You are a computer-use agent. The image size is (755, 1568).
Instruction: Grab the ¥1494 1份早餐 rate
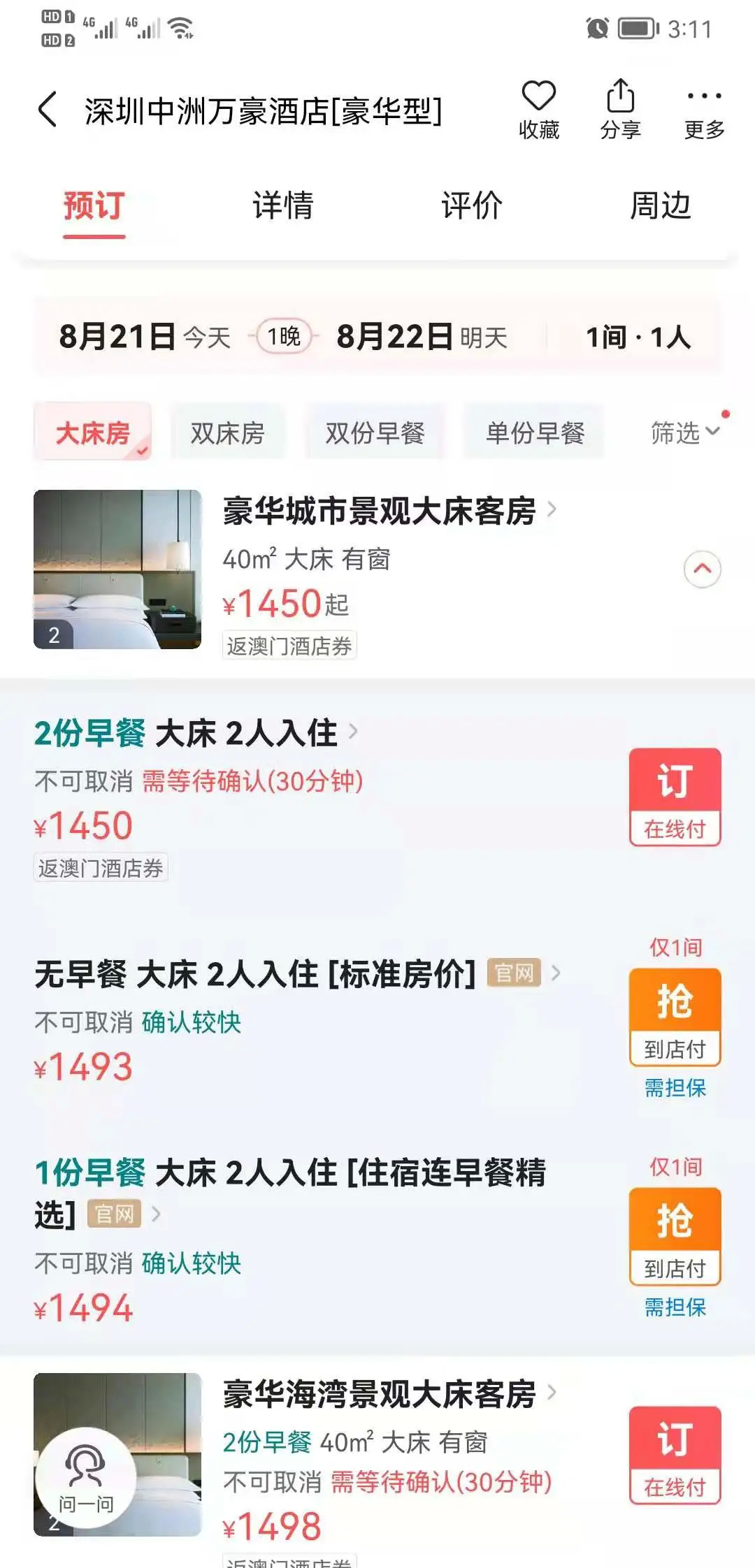point(675,1236)
